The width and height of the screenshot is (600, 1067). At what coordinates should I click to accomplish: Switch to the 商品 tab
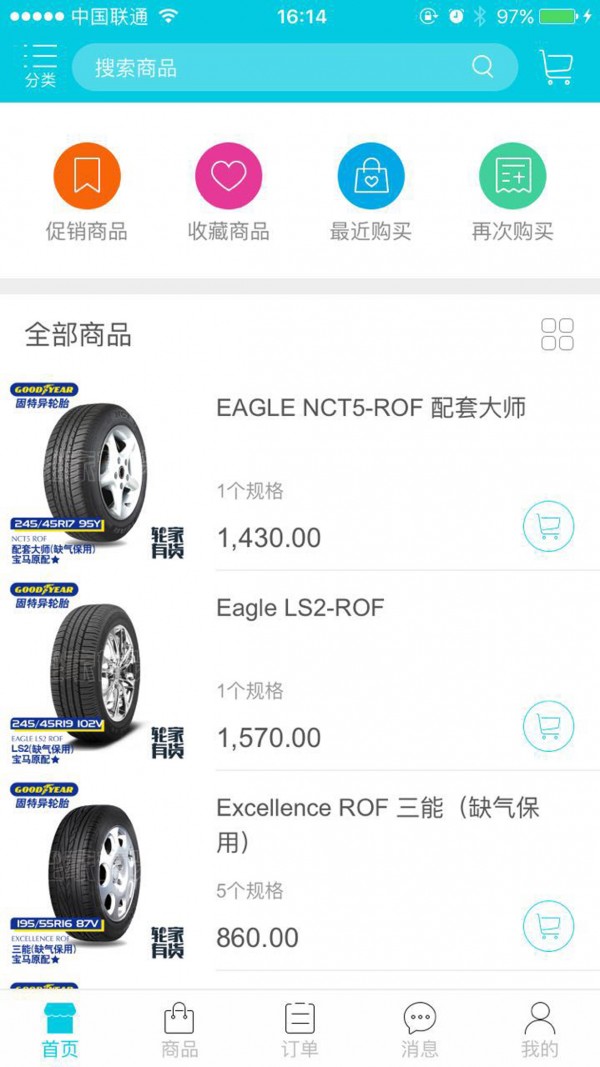click(180, 1030)
